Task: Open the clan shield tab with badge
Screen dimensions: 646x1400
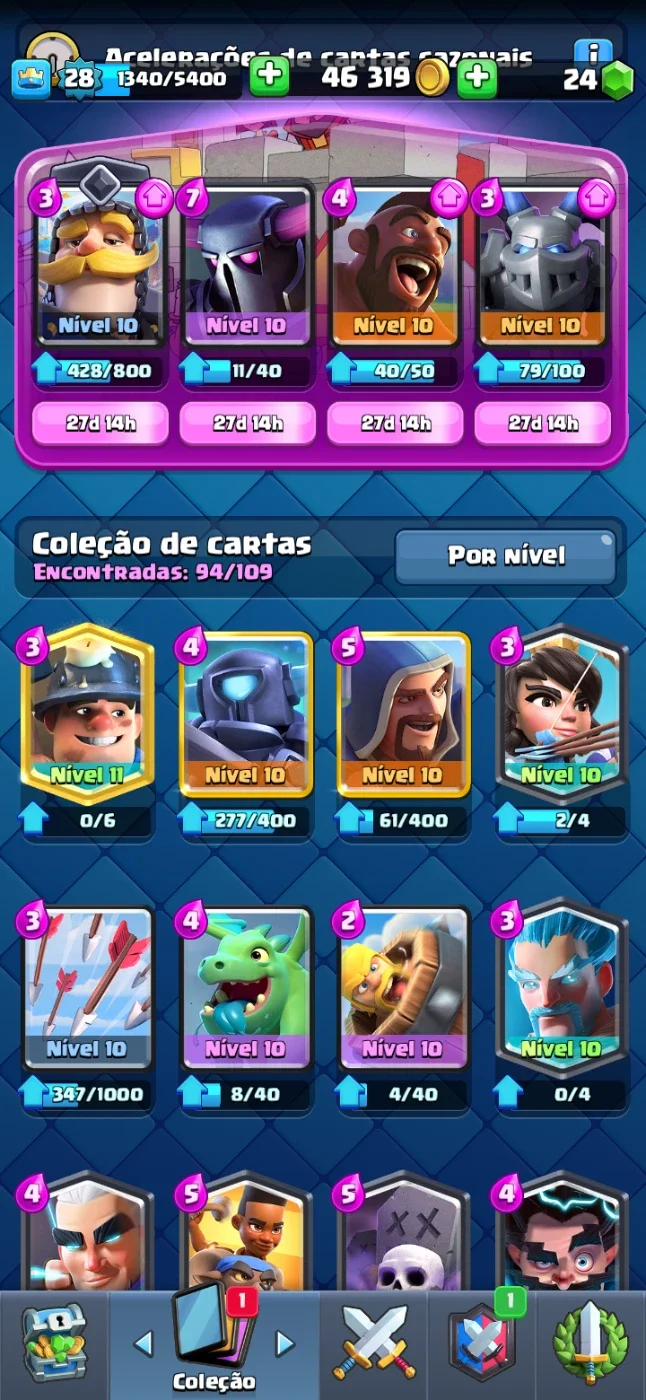Action: [482, 1345]
